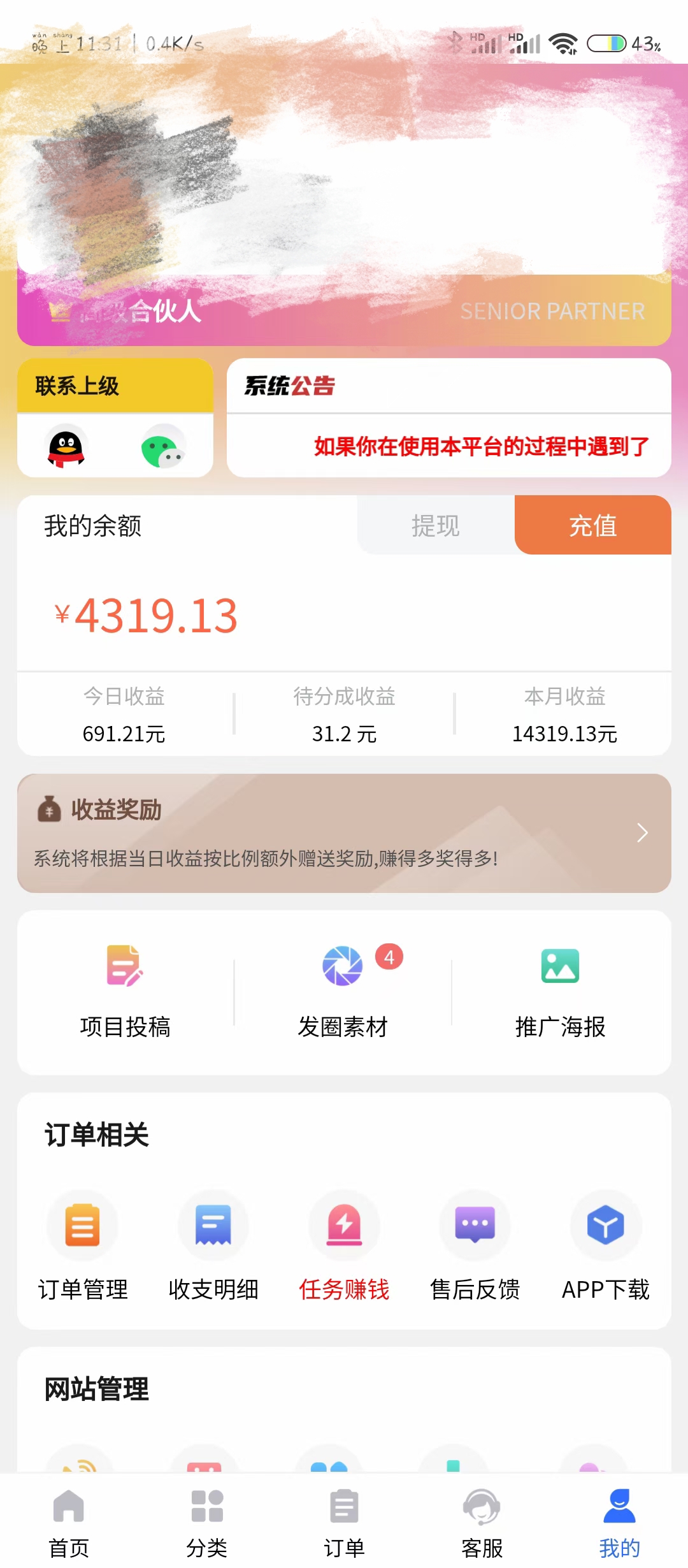The height and width of the screenshot is (1568, 688).
Task: Open the APP下载 download option
Action: [605, 1246]
